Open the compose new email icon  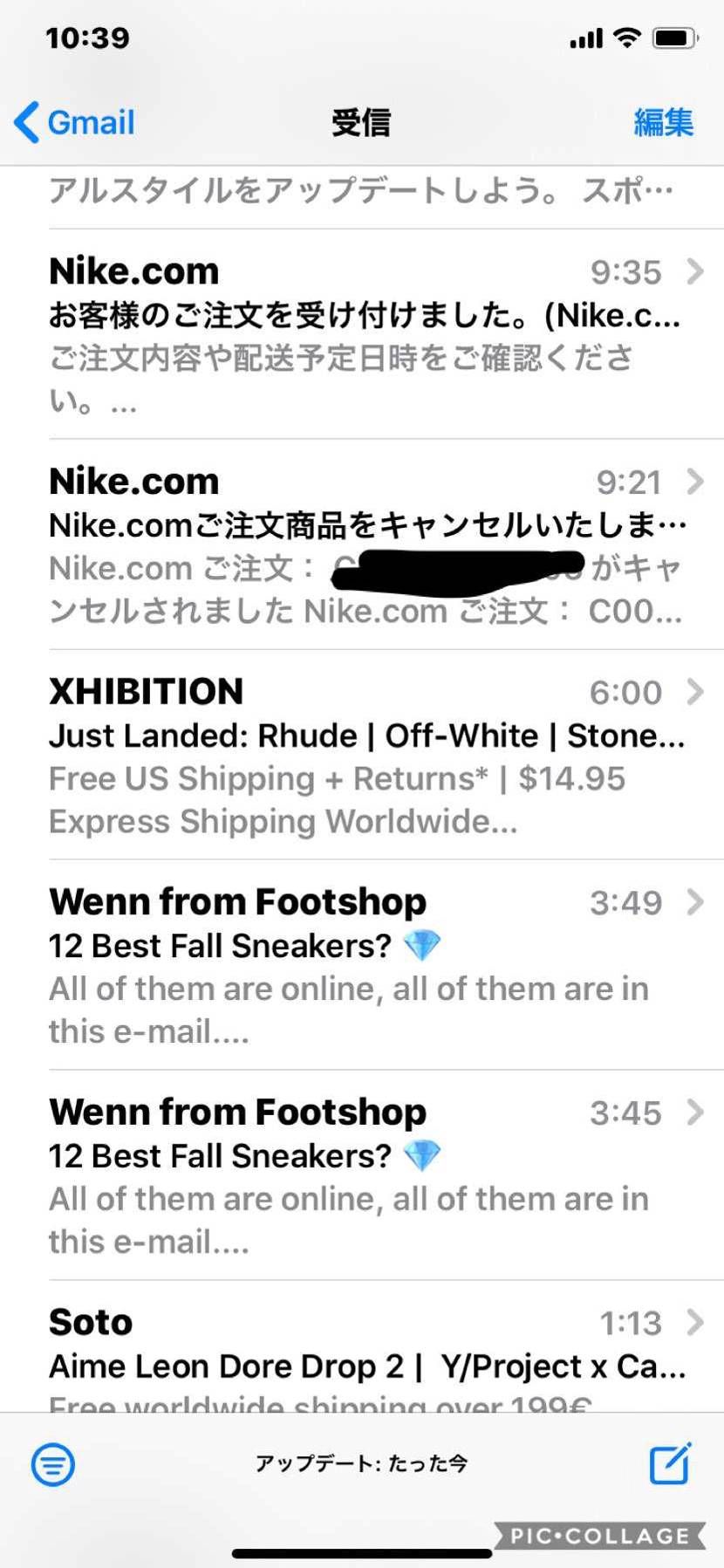coord(669,1464)
